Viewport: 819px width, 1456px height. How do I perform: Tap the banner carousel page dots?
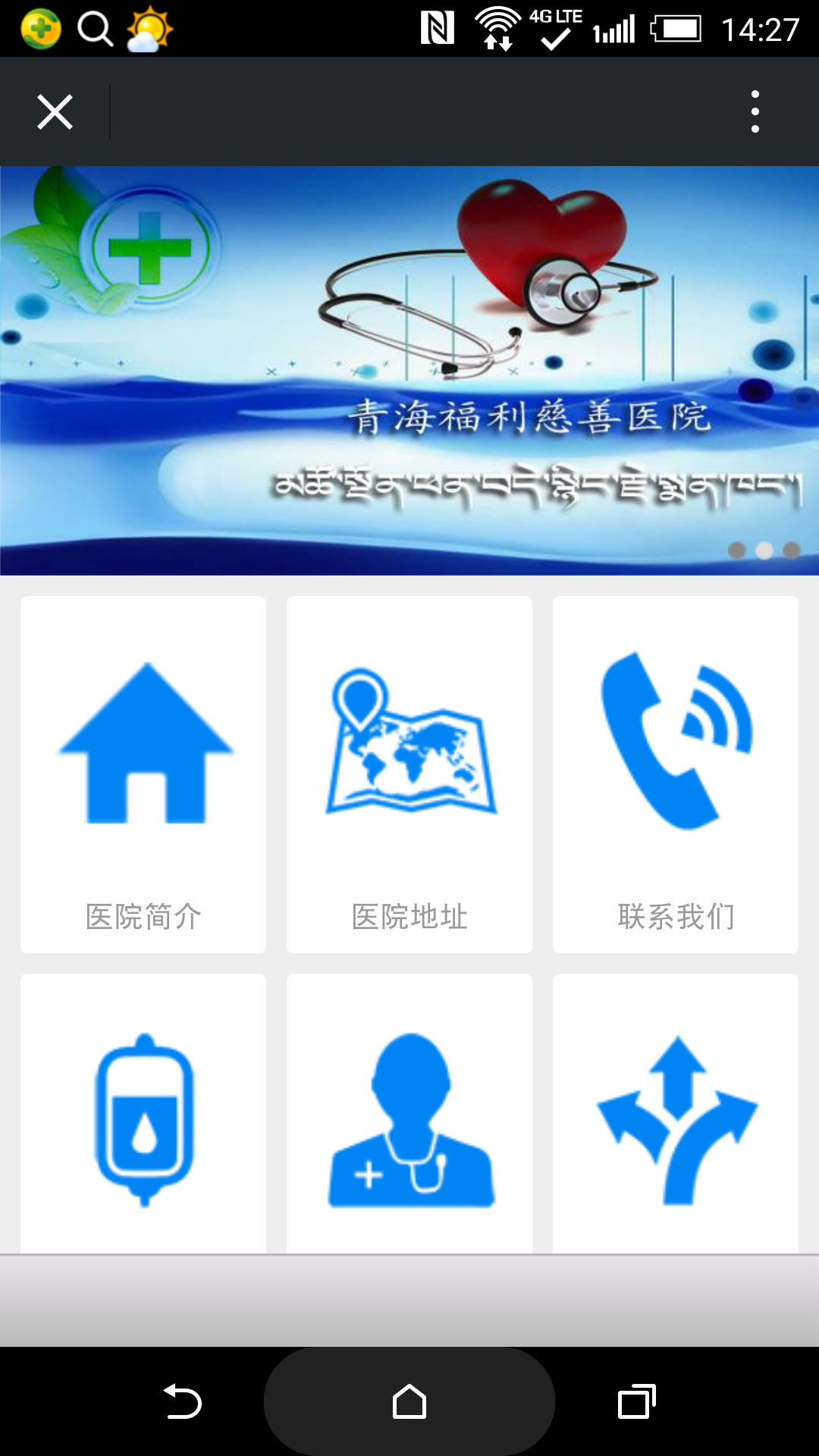764,551
